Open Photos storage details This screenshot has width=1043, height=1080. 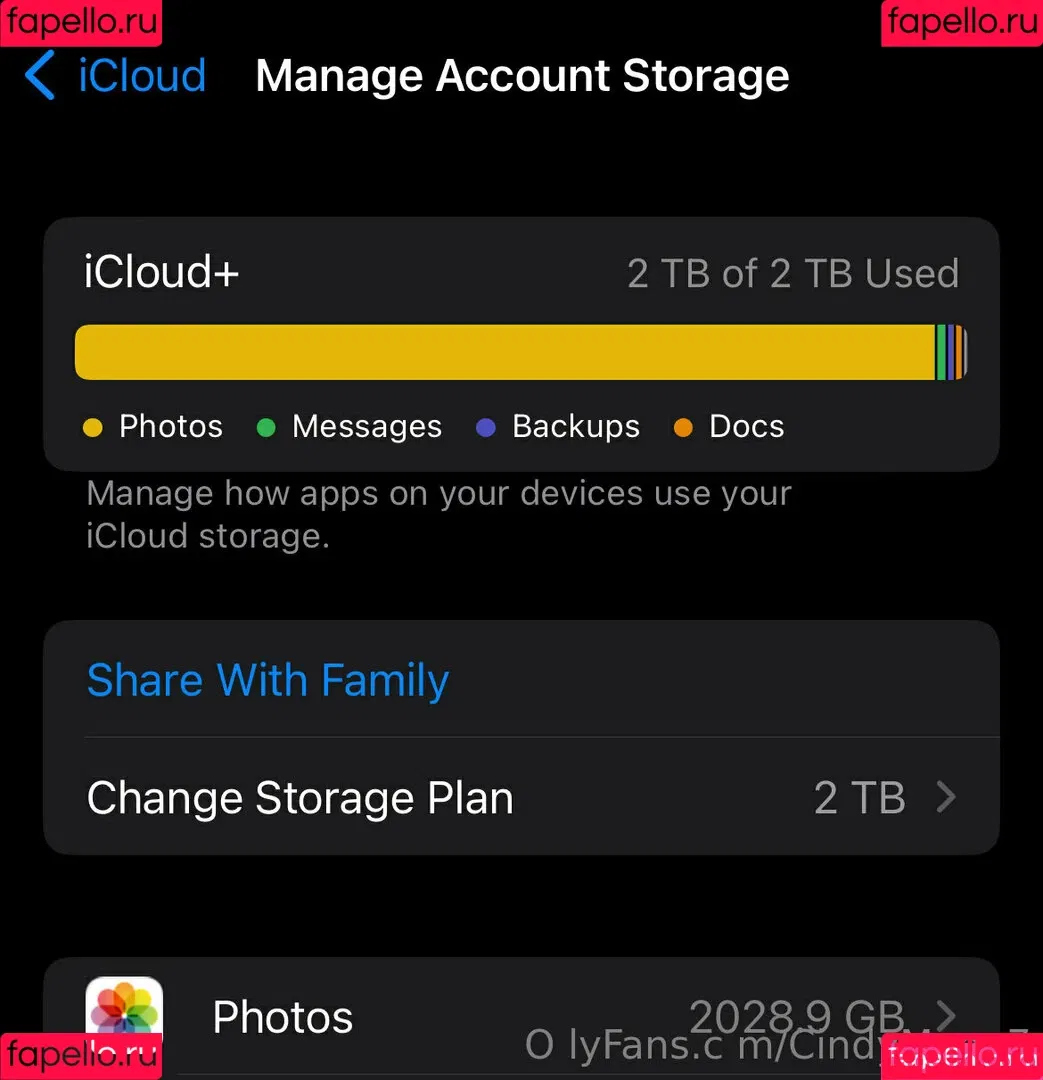pyautogui.click(x=520, y=1016)
